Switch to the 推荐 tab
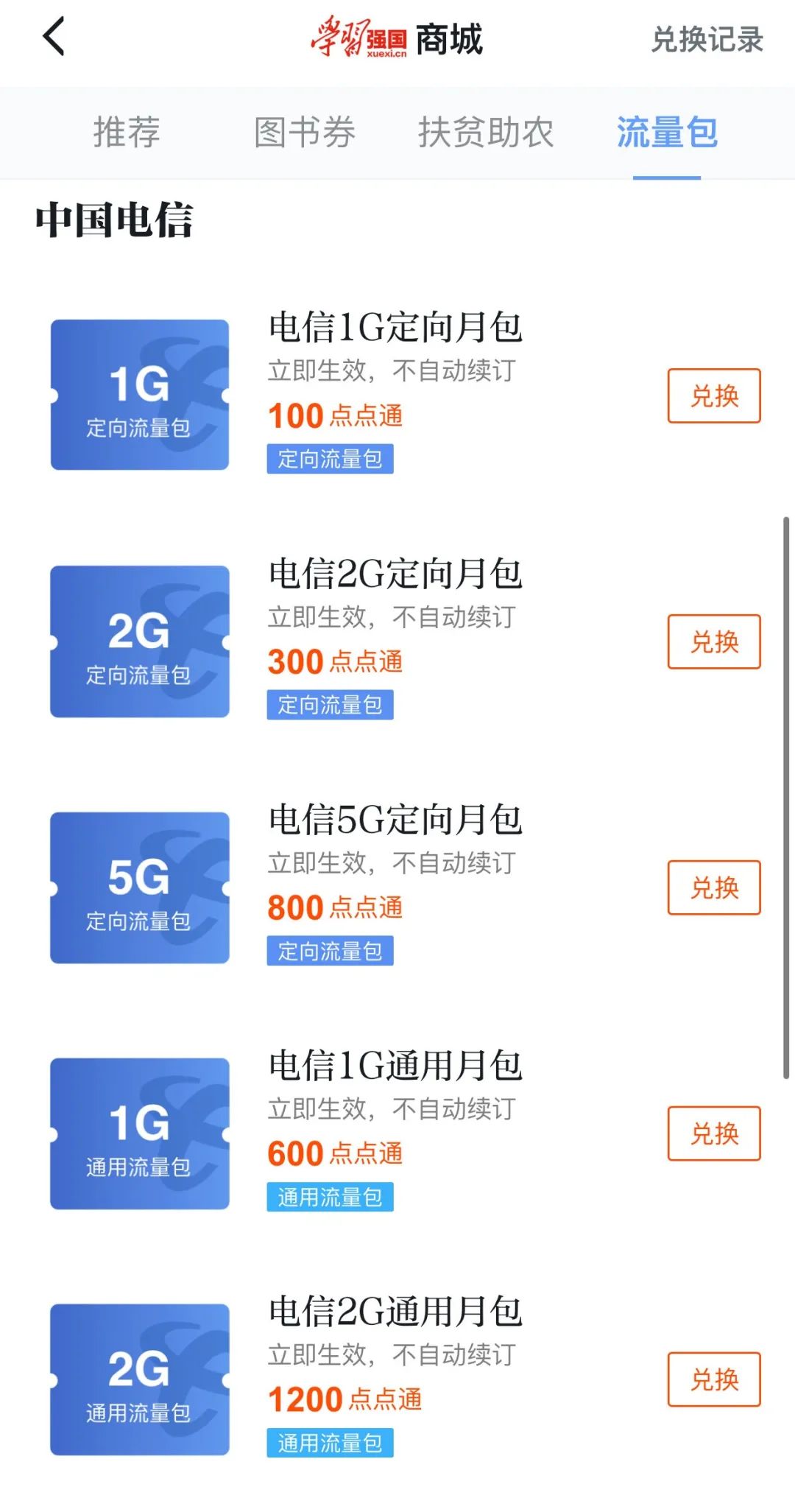The height and width of the screenshot is (1512, 795). [127, 134]
